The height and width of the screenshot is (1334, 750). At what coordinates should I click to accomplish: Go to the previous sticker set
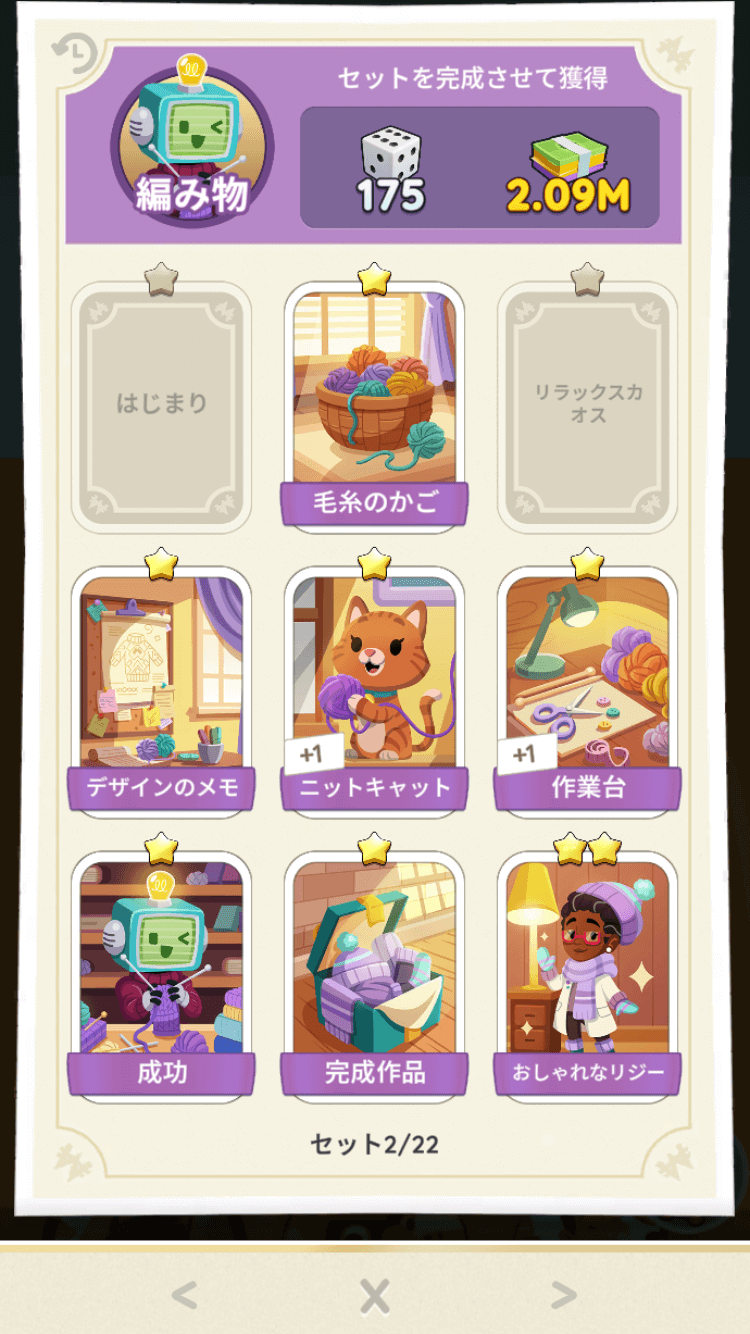[x=184, y=1296]
